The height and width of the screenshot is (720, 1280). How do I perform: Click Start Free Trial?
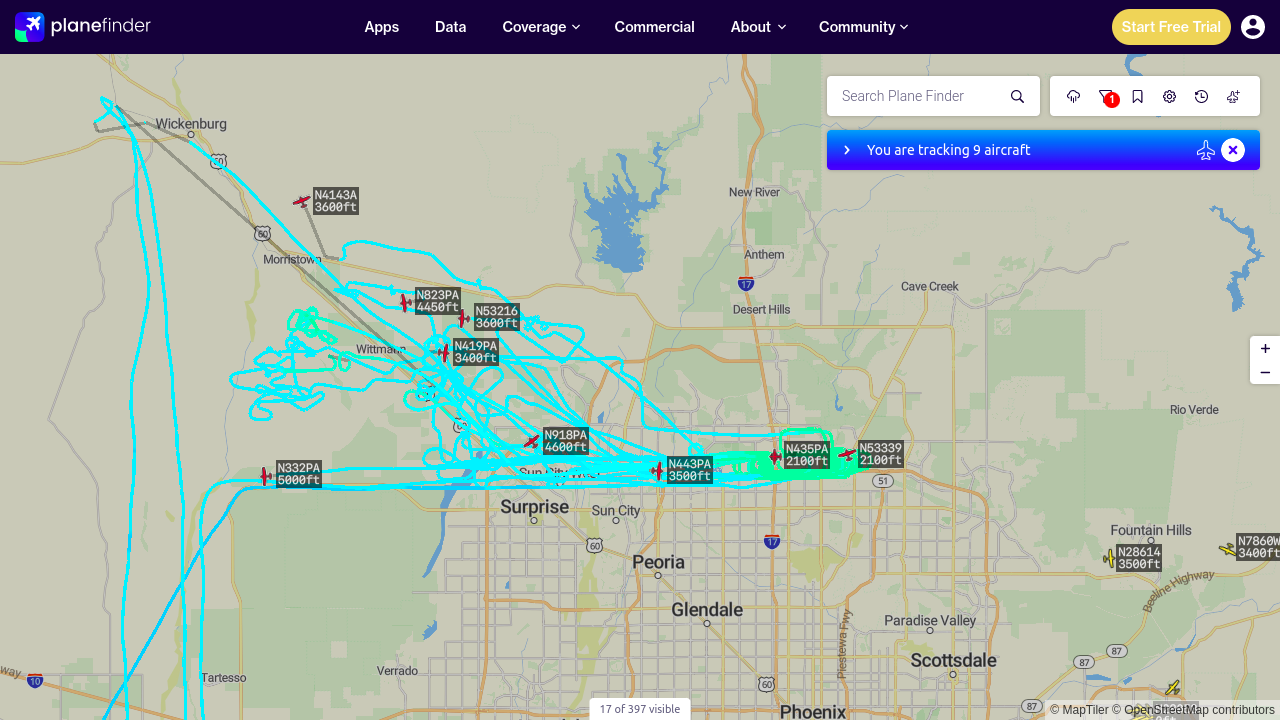1171,27
